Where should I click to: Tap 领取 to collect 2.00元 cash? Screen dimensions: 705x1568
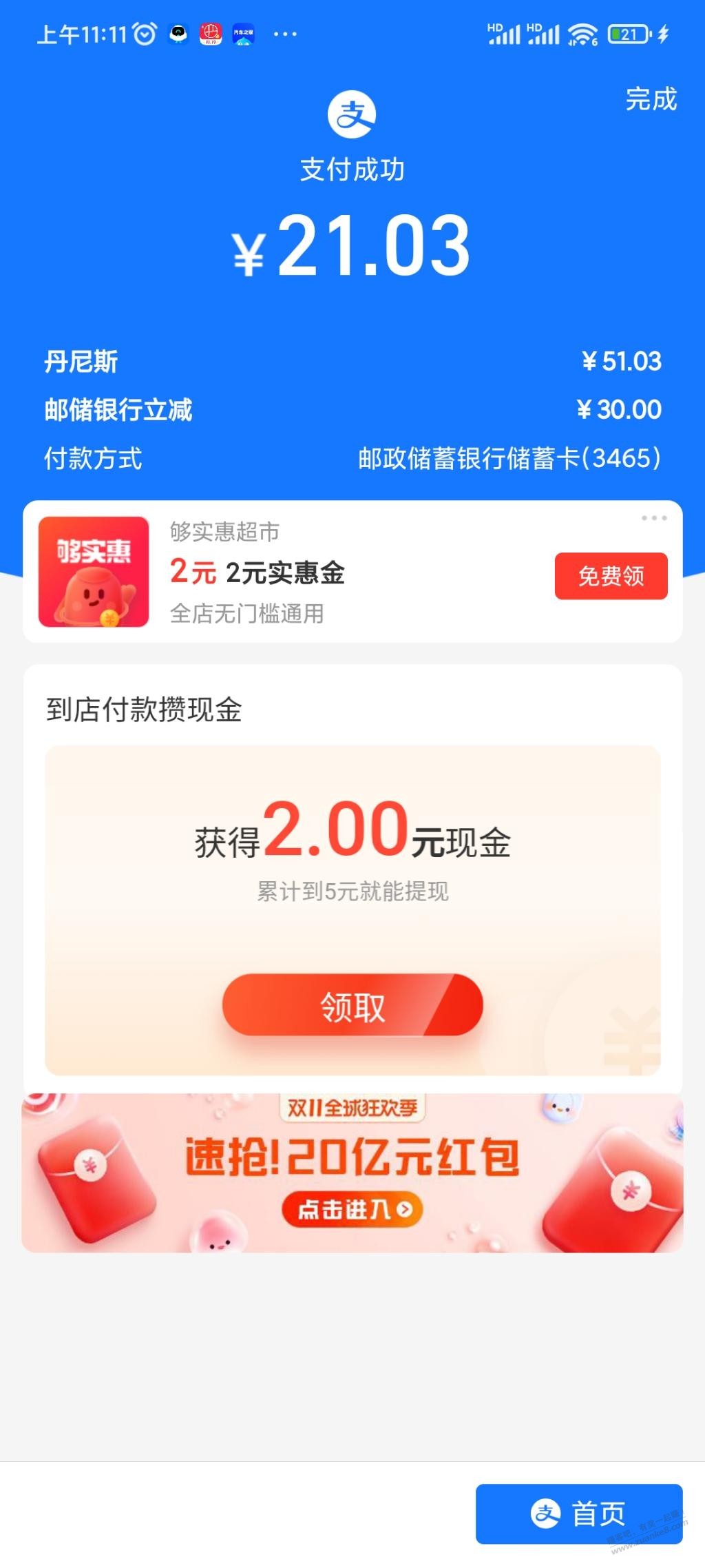click(x=352, y=1005)
